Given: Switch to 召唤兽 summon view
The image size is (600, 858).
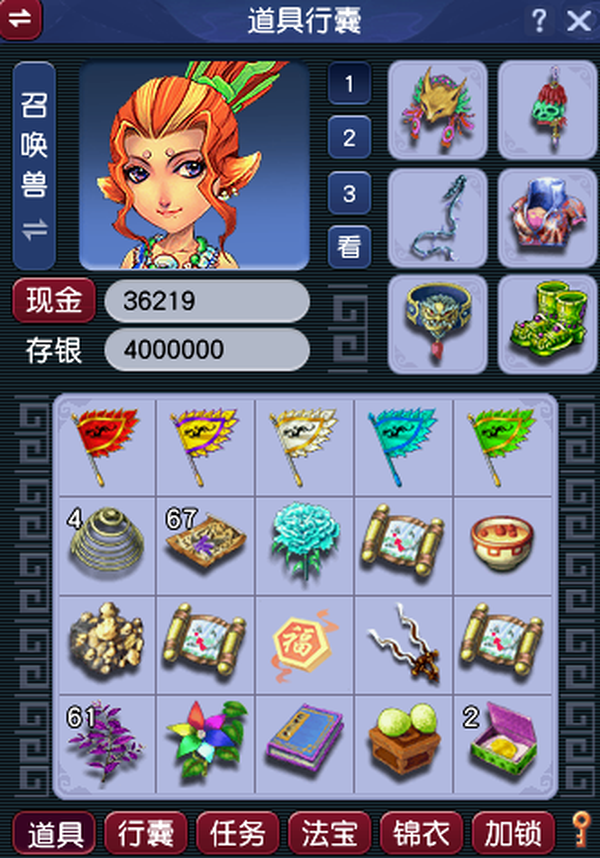Looking at the screenshot, I should pyautogui.click(x=34, y=166).
